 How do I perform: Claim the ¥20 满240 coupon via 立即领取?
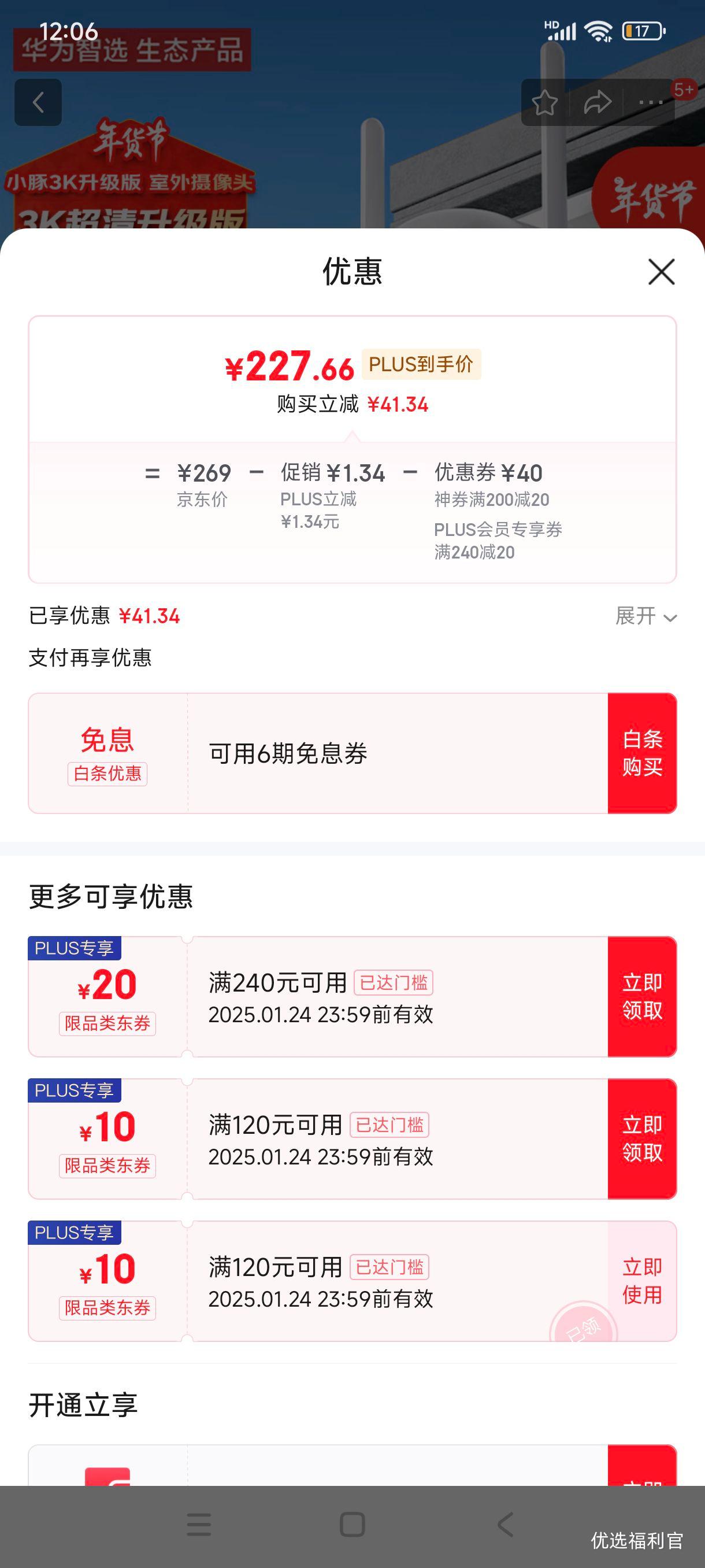point(640,996)
